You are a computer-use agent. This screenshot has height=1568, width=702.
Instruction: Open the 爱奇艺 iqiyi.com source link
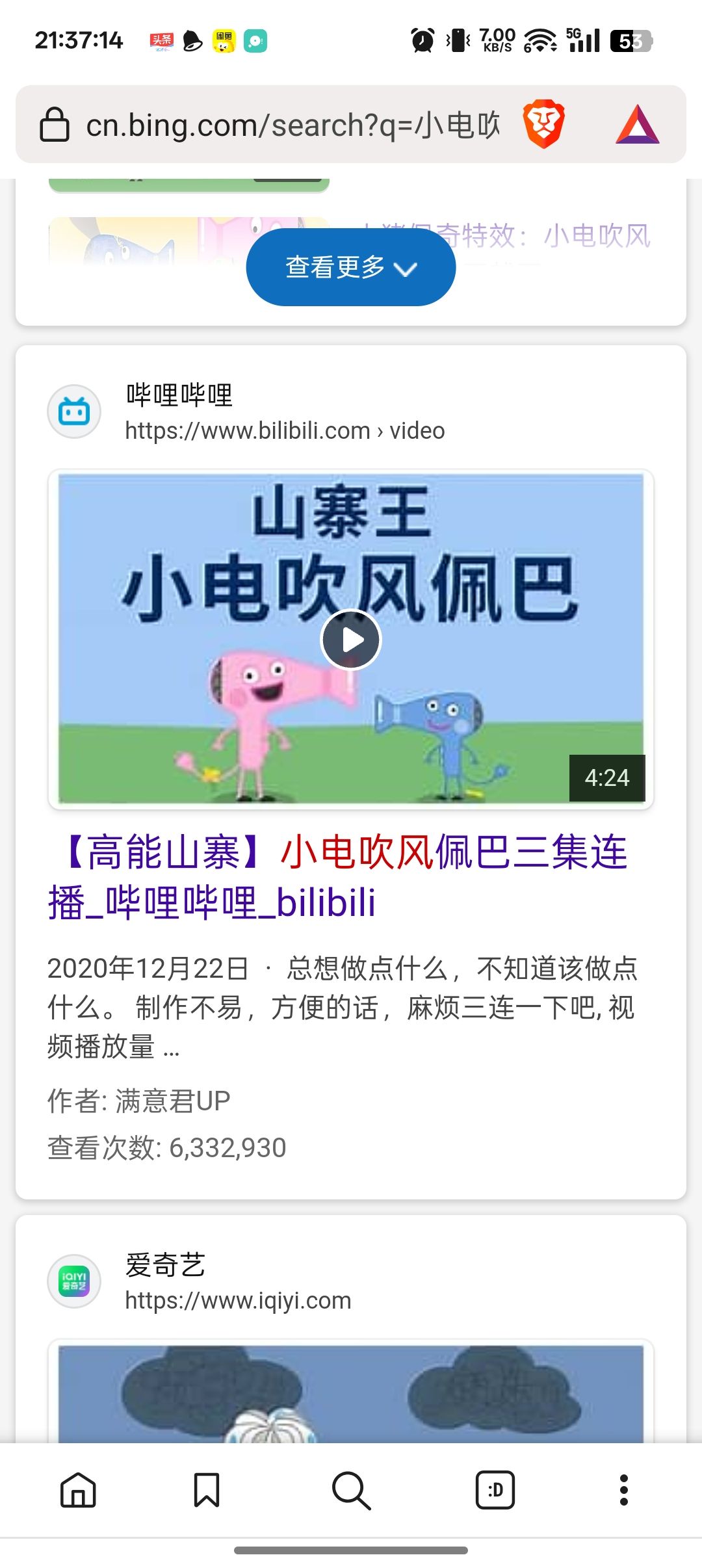[238, 1300]
